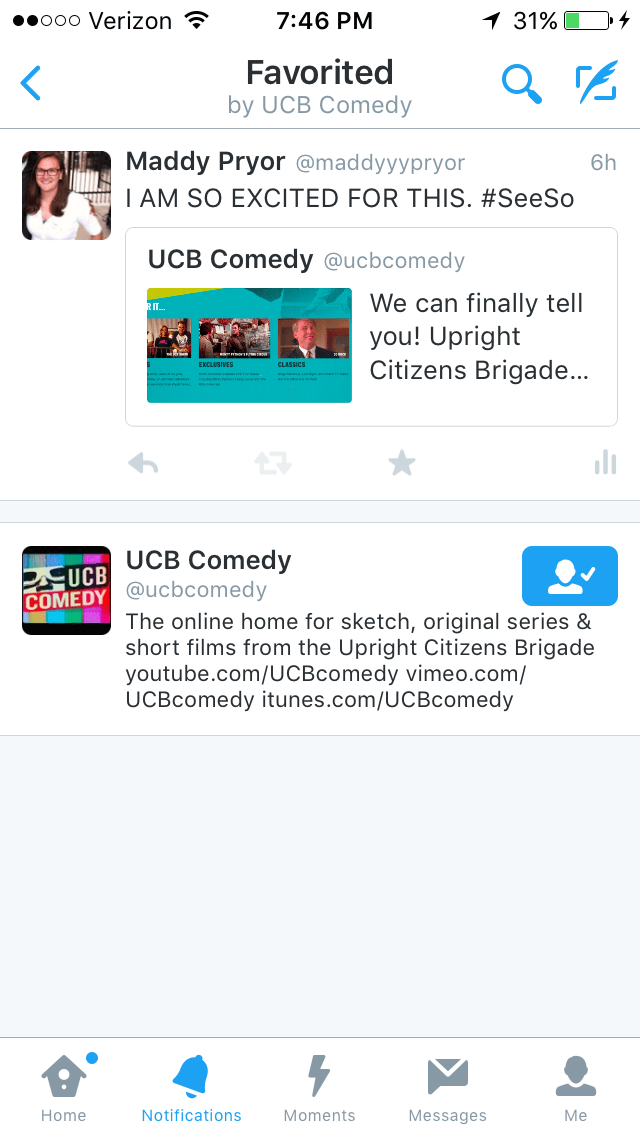Switch to the Moments tab

pos(319,1087)
